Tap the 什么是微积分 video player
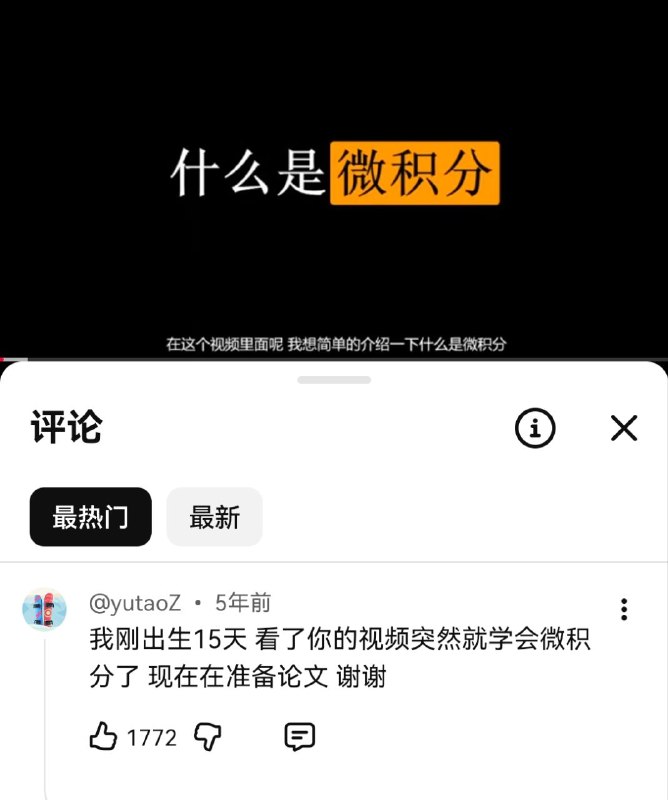This screenshot has width=668, height=800. click(x=334, y=178)
